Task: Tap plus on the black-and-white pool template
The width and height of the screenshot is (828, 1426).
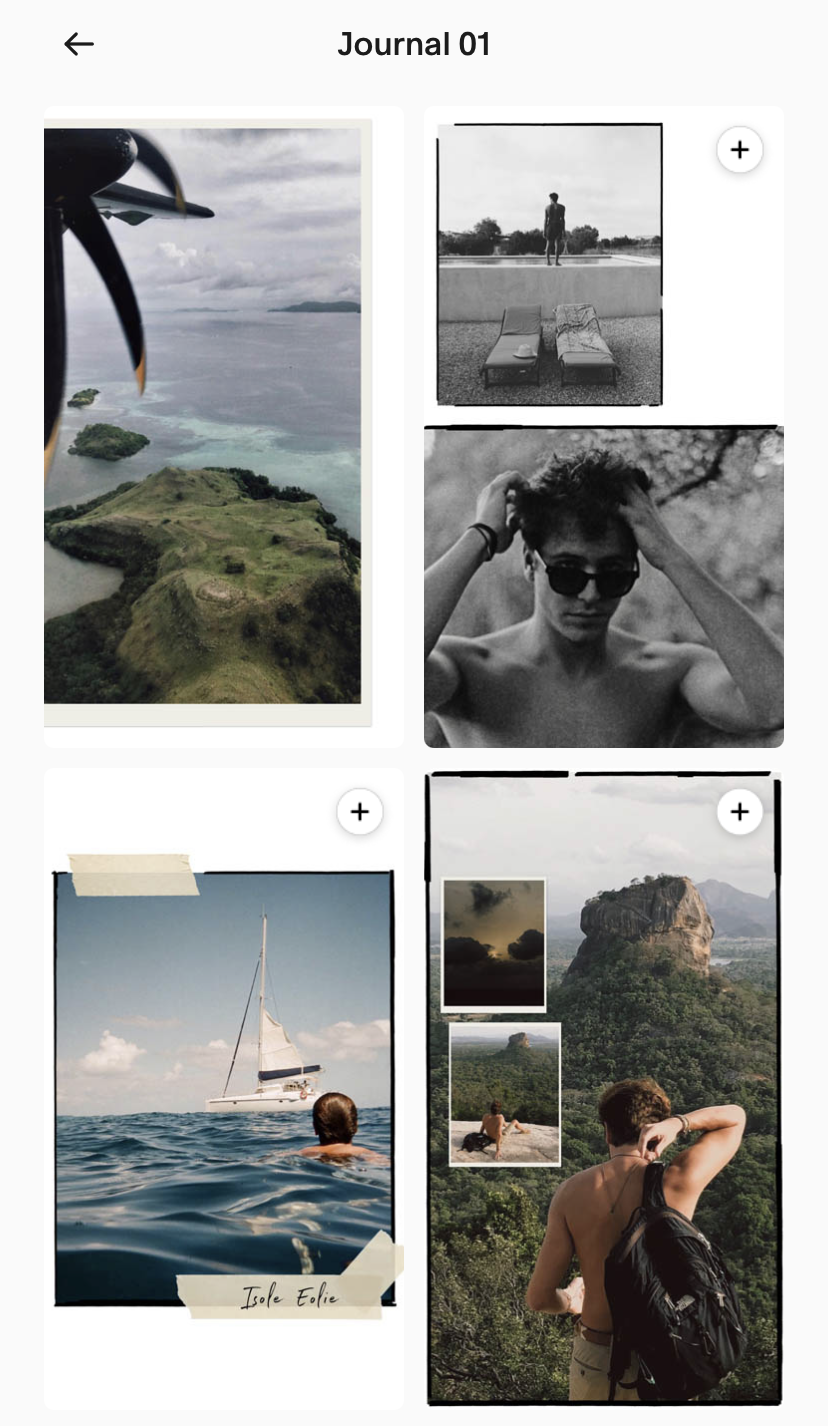Action: pyautogui.click(x=739, y=150)
